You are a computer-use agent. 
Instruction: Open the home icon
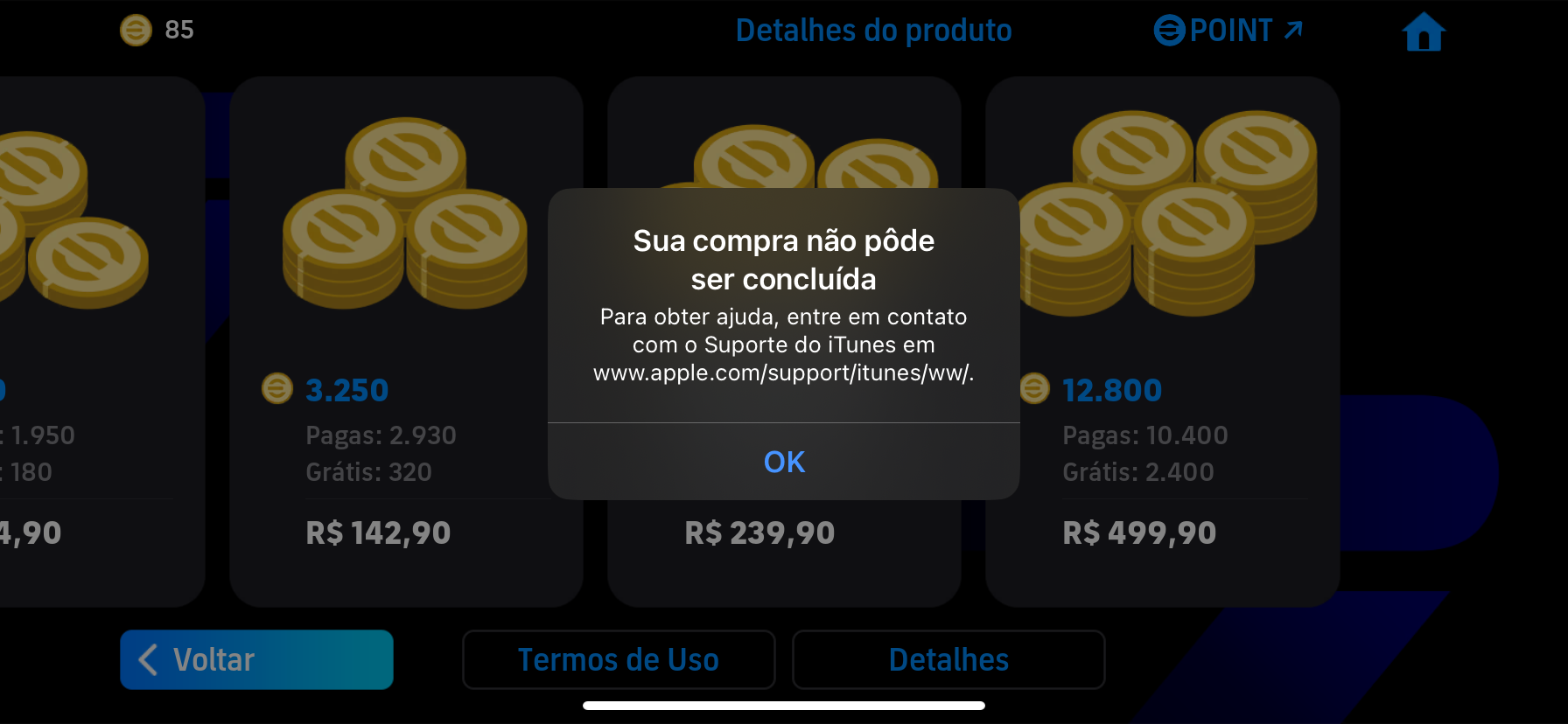coord(1424,31)
